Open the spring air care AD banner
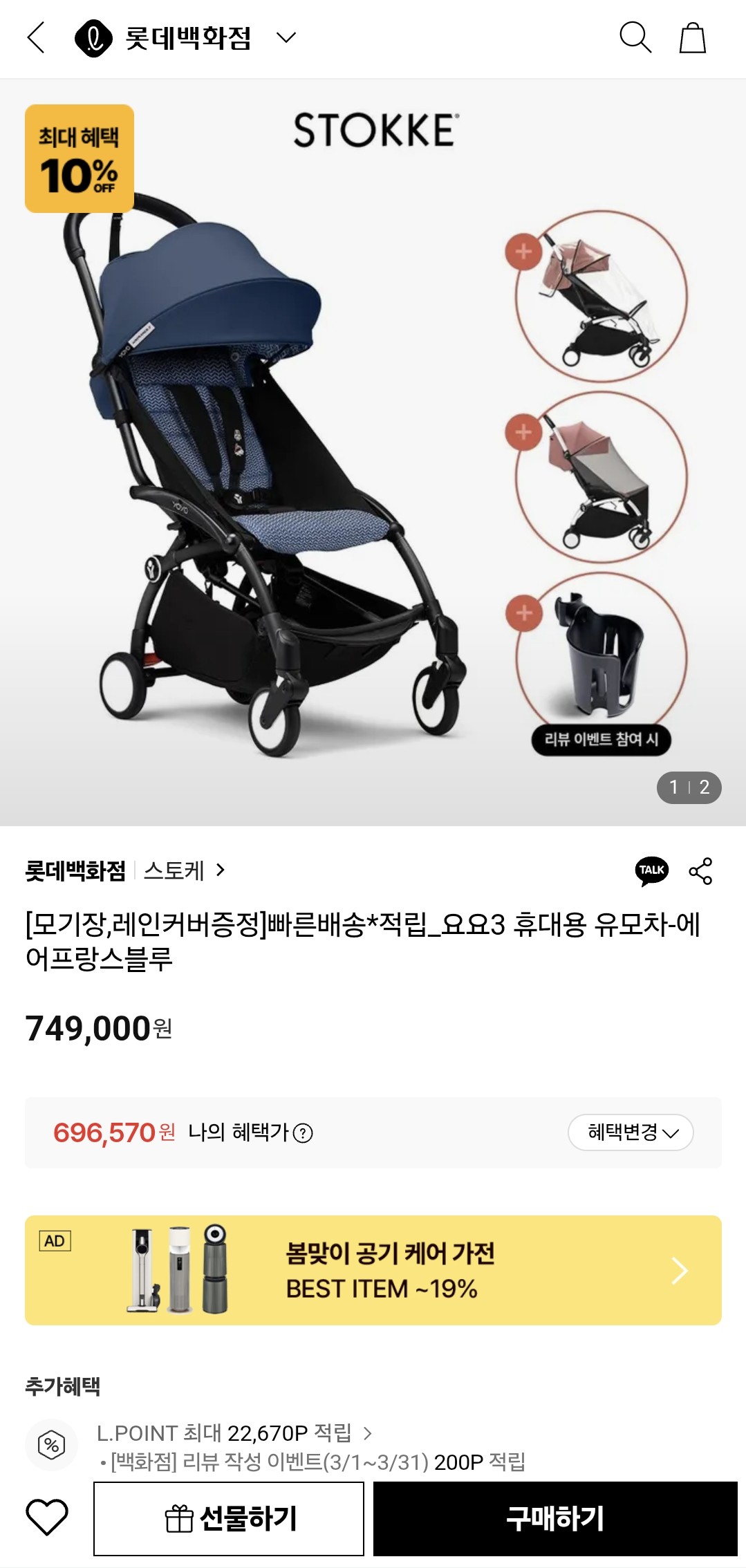This screenshot has height=1568, width=746. click(373, 1271)
